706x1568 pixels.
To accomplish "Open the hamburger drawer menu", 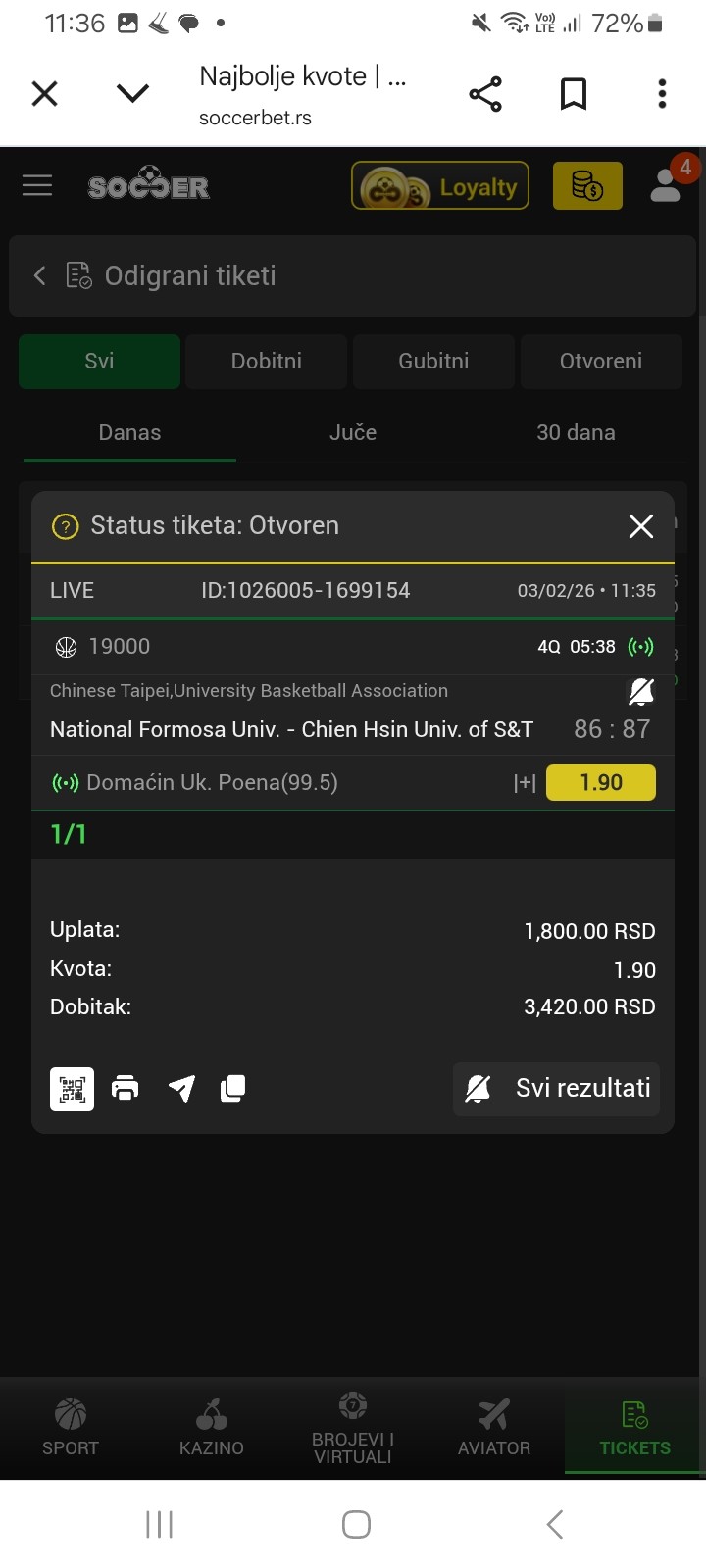I will click(x=37, y=185).
